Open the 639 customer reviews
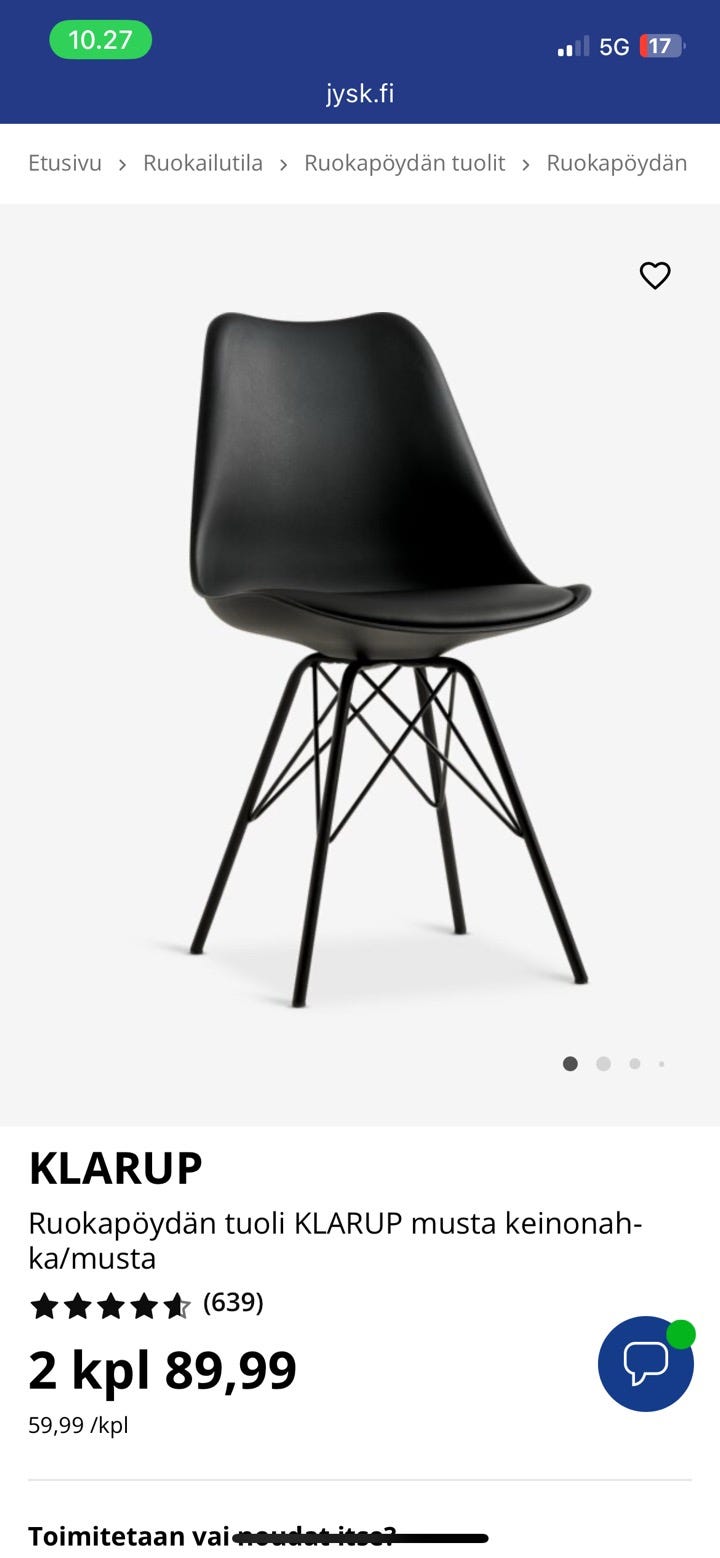The width and height of the screenshot is (720, 1558). [233, 1302]
